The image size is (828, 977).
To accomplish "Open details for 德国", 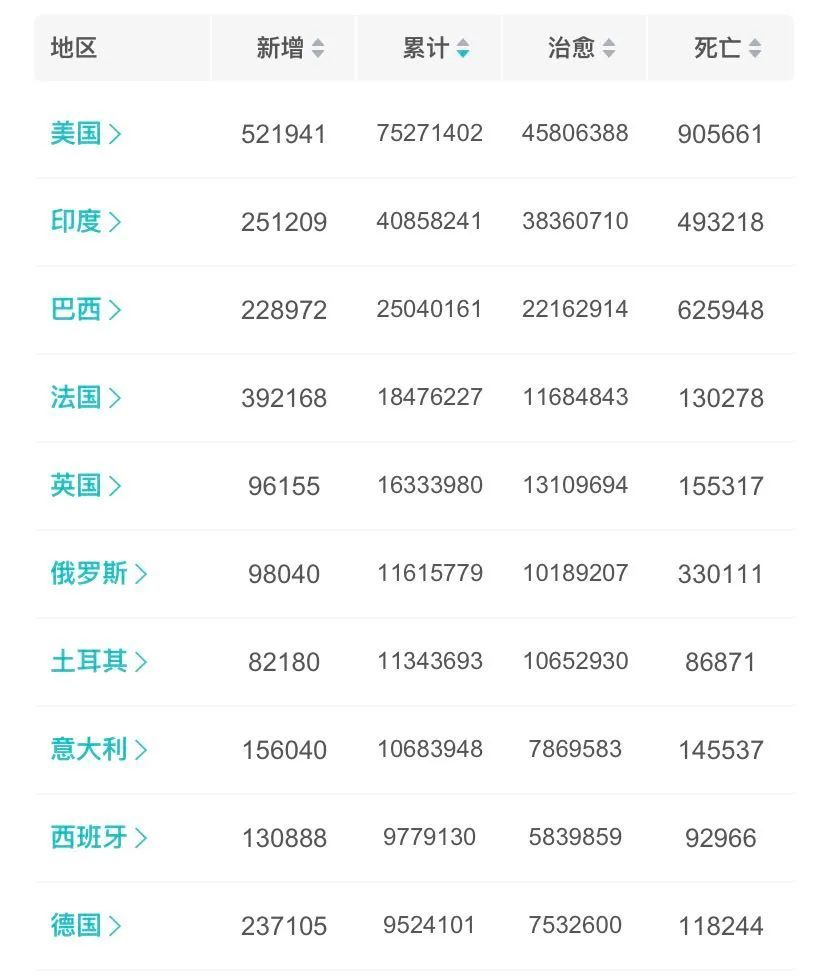I will click(86, 925).
